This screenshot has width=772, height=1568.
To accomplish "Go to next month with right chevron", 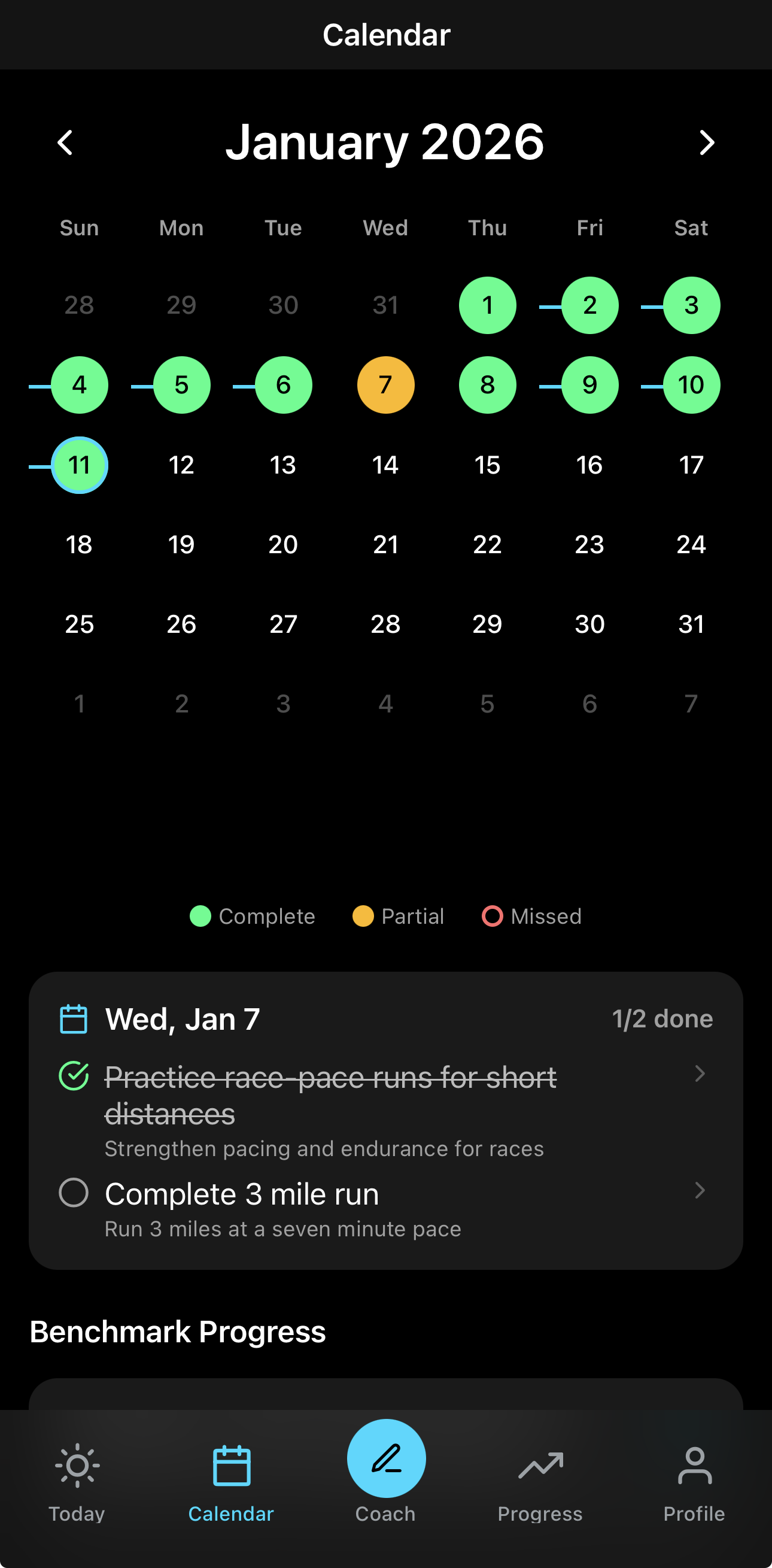I will pyautogui.click(x=706, y=142).
